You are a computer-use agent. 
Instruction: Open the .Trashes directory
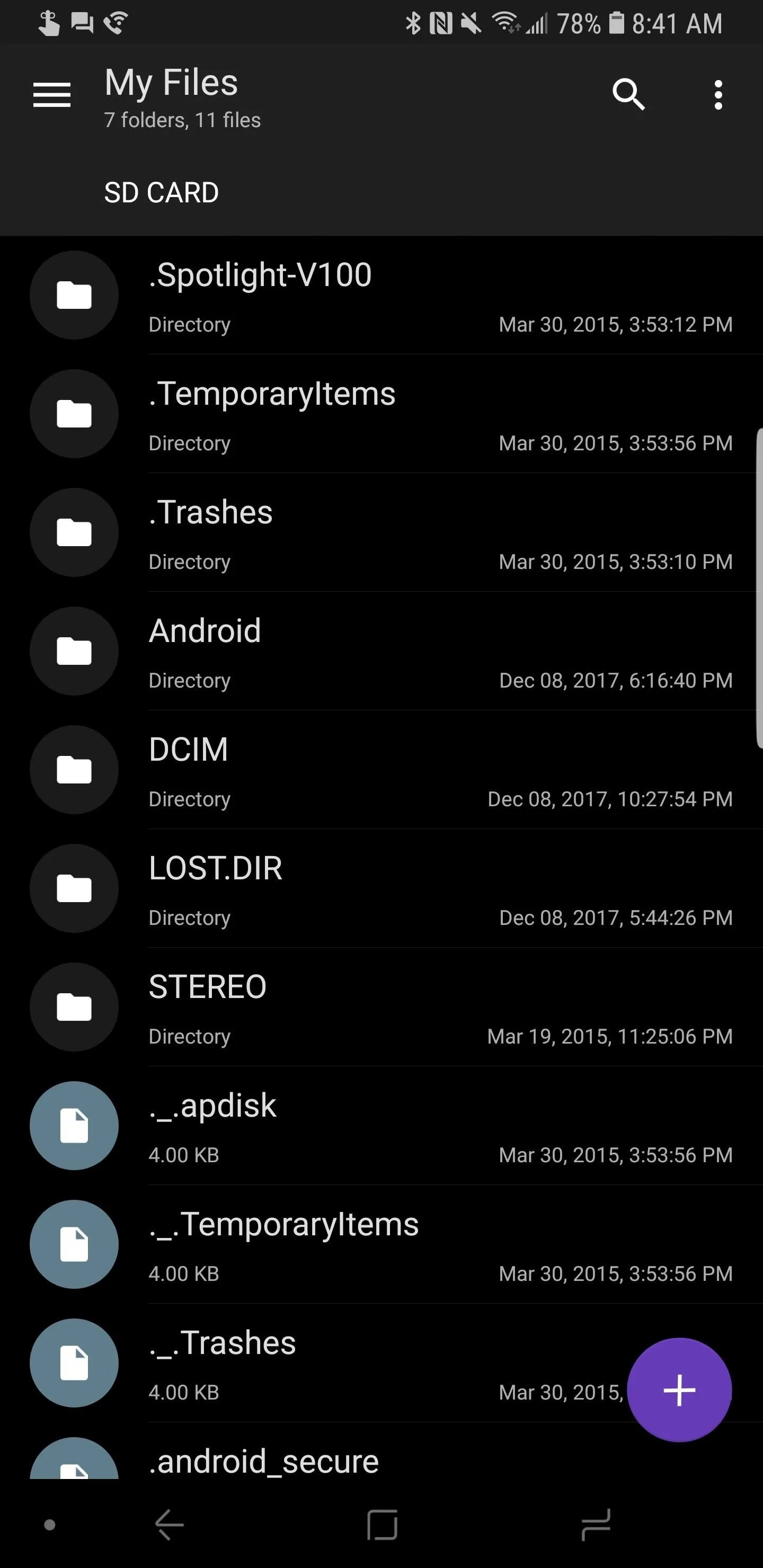tap(381, 532)
